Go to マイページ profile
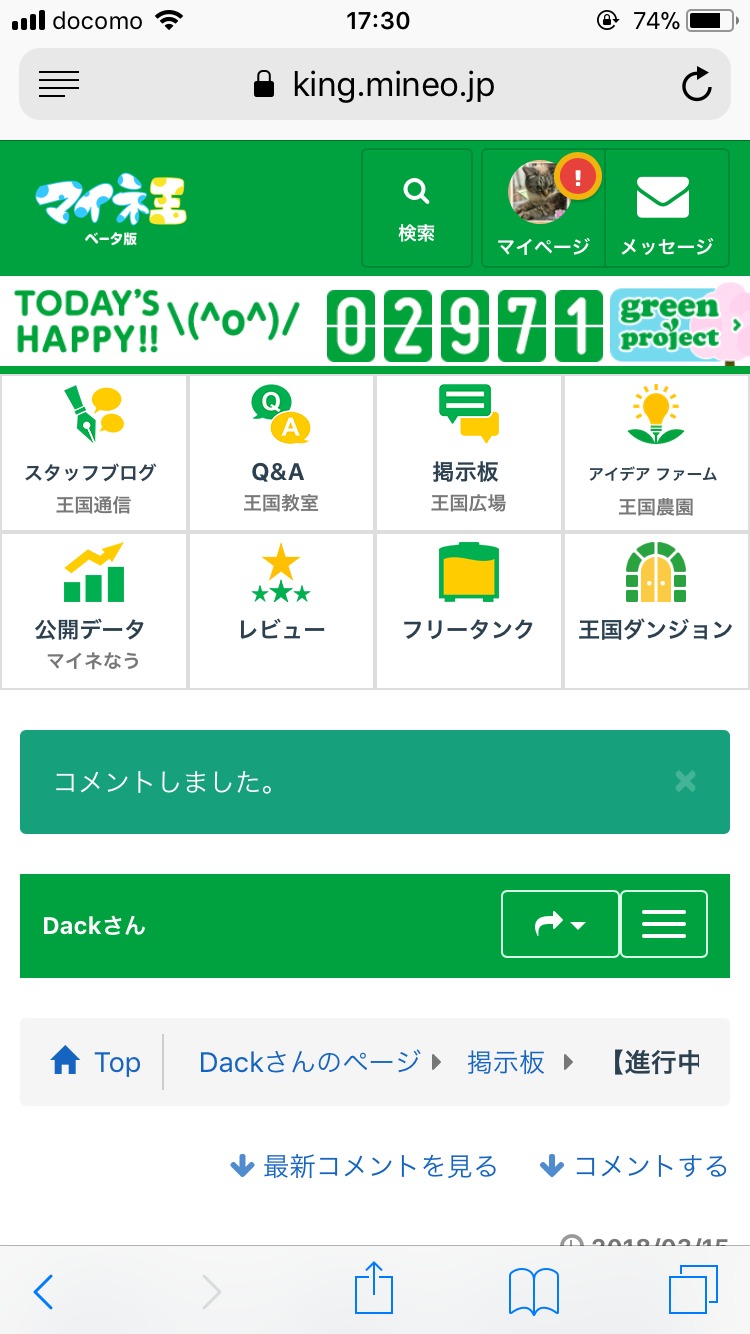 click(543, 208)
